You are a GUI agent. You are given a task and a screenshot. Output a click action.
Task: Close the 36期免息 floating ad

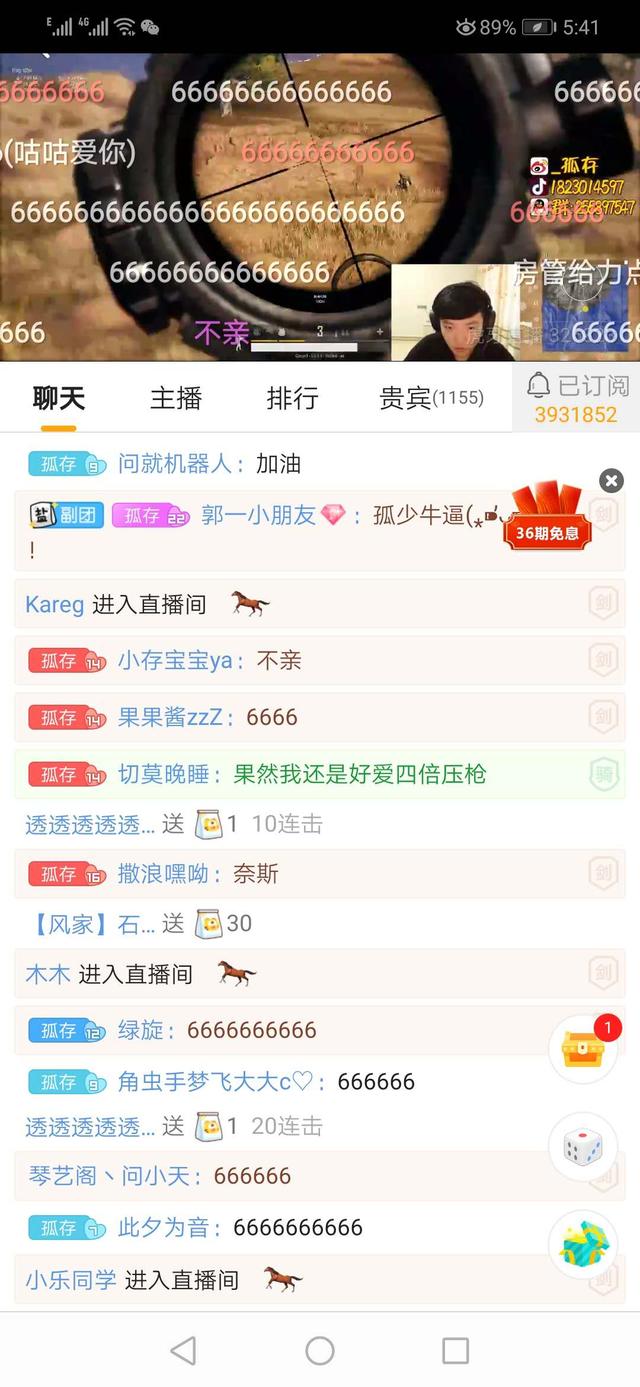coord(611,481)
